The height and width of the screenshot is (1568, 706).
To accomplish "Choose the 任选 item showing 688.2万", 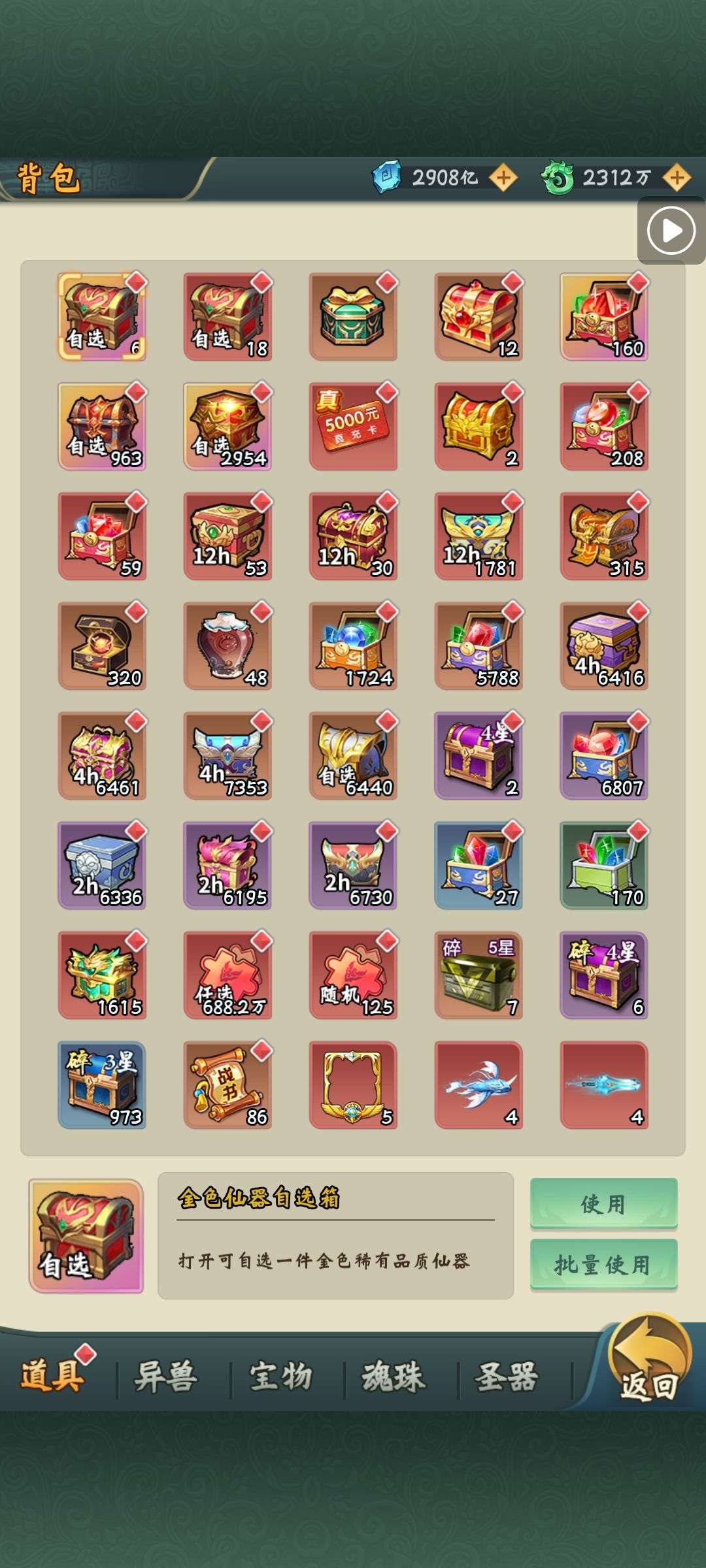I will 227,975.
